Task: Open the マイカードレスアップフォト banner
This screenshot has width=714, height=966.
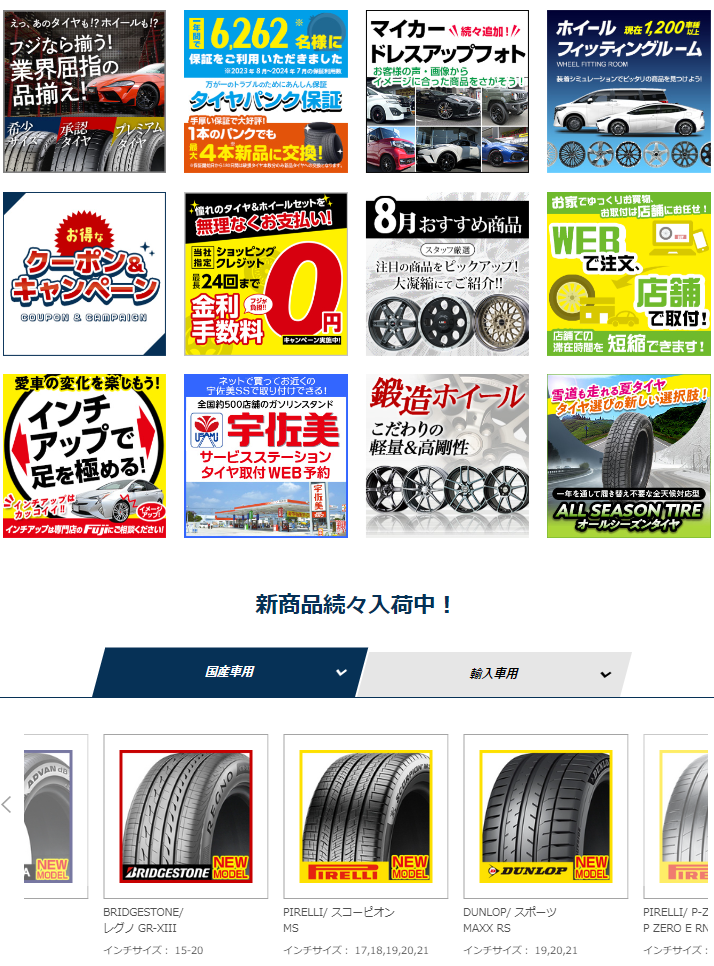Action: click(x=447, y=92)
